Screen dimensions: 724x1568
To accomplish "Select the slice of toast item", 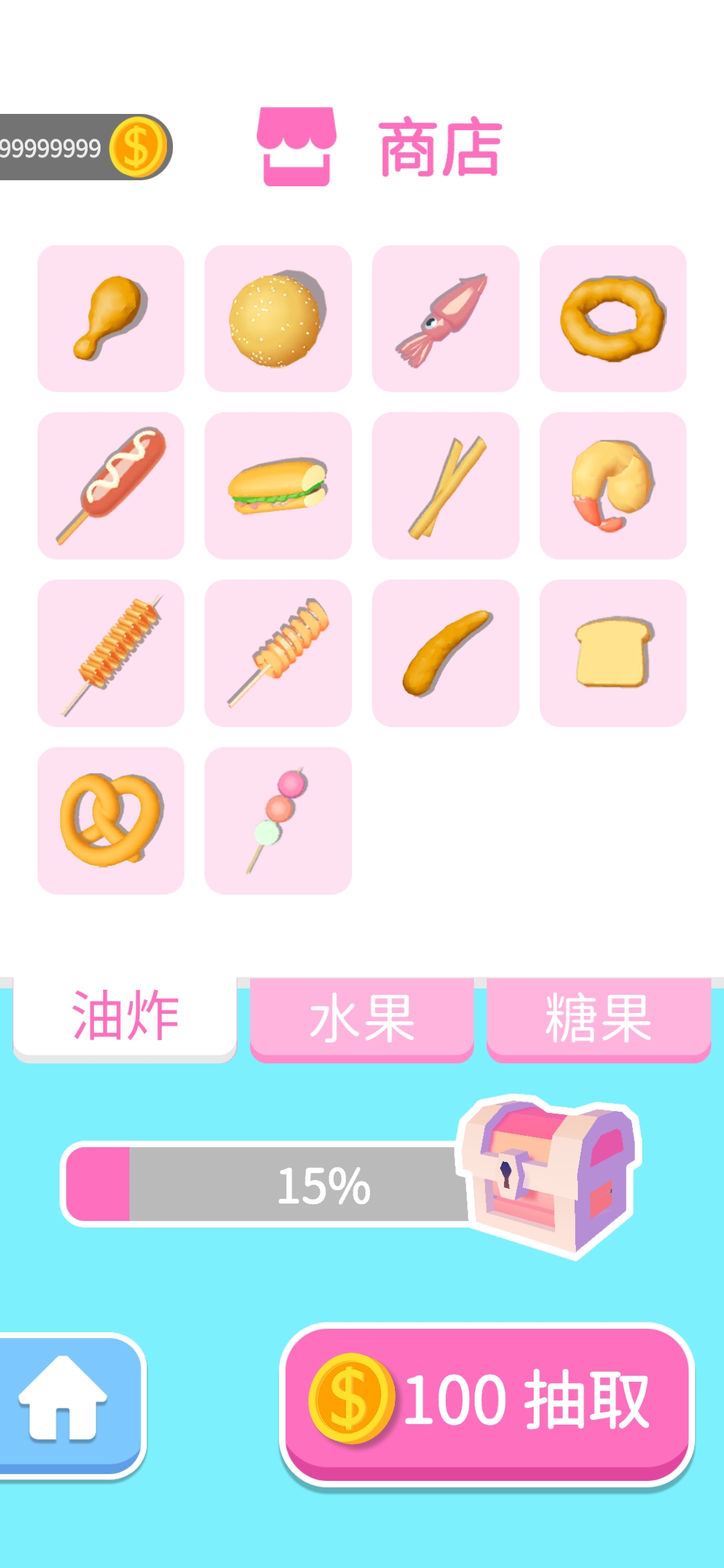I will pos(613,653).
